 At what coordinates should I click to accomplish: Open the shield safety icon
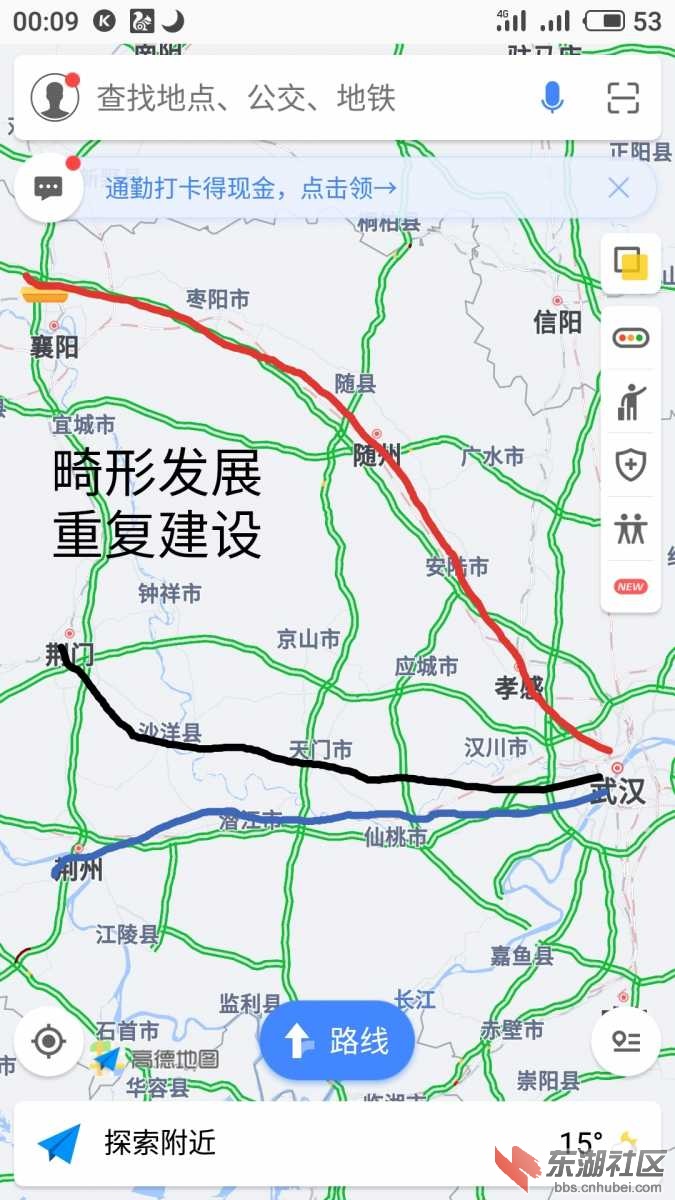pyautogui.click(x=631, y=465)
